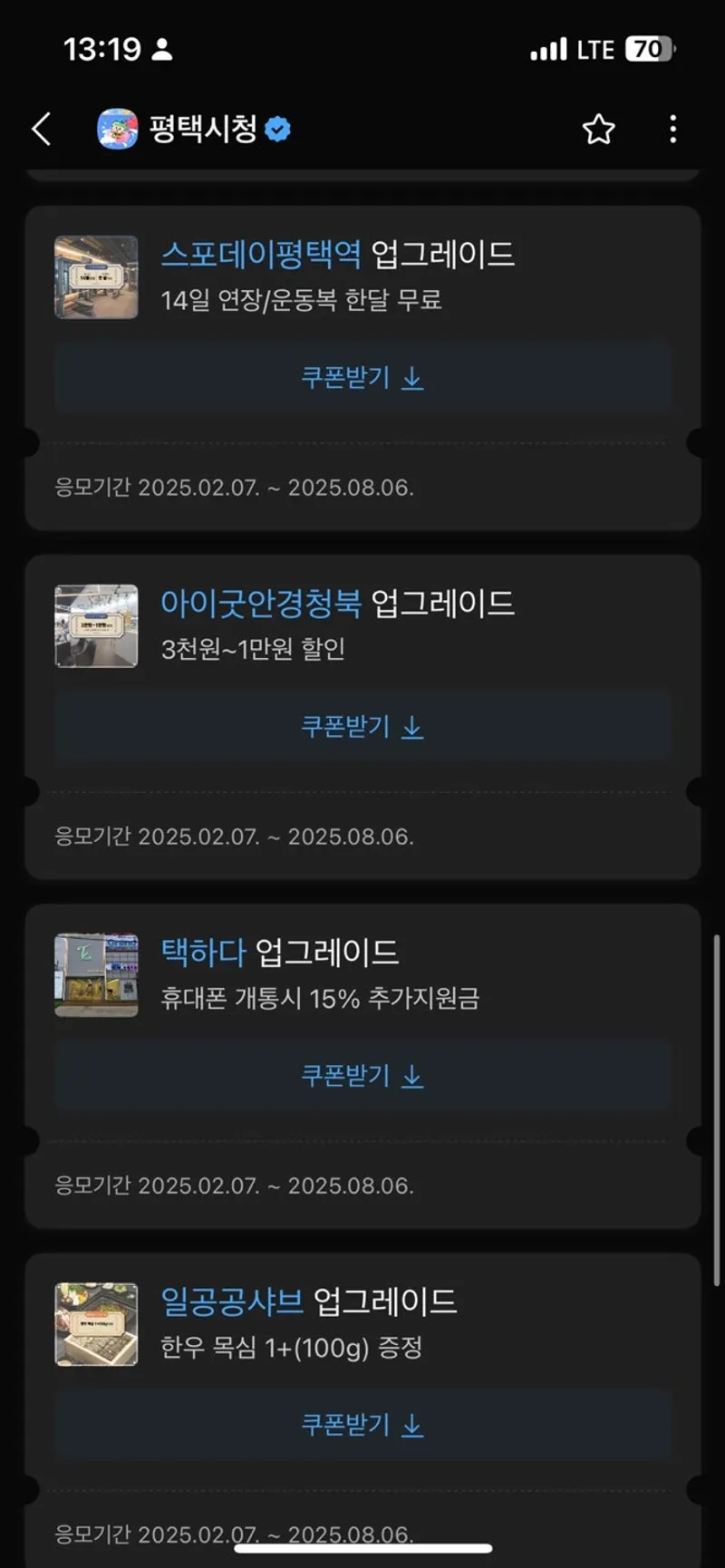Go back from 평택시청 channel

[x=42, y=130]
